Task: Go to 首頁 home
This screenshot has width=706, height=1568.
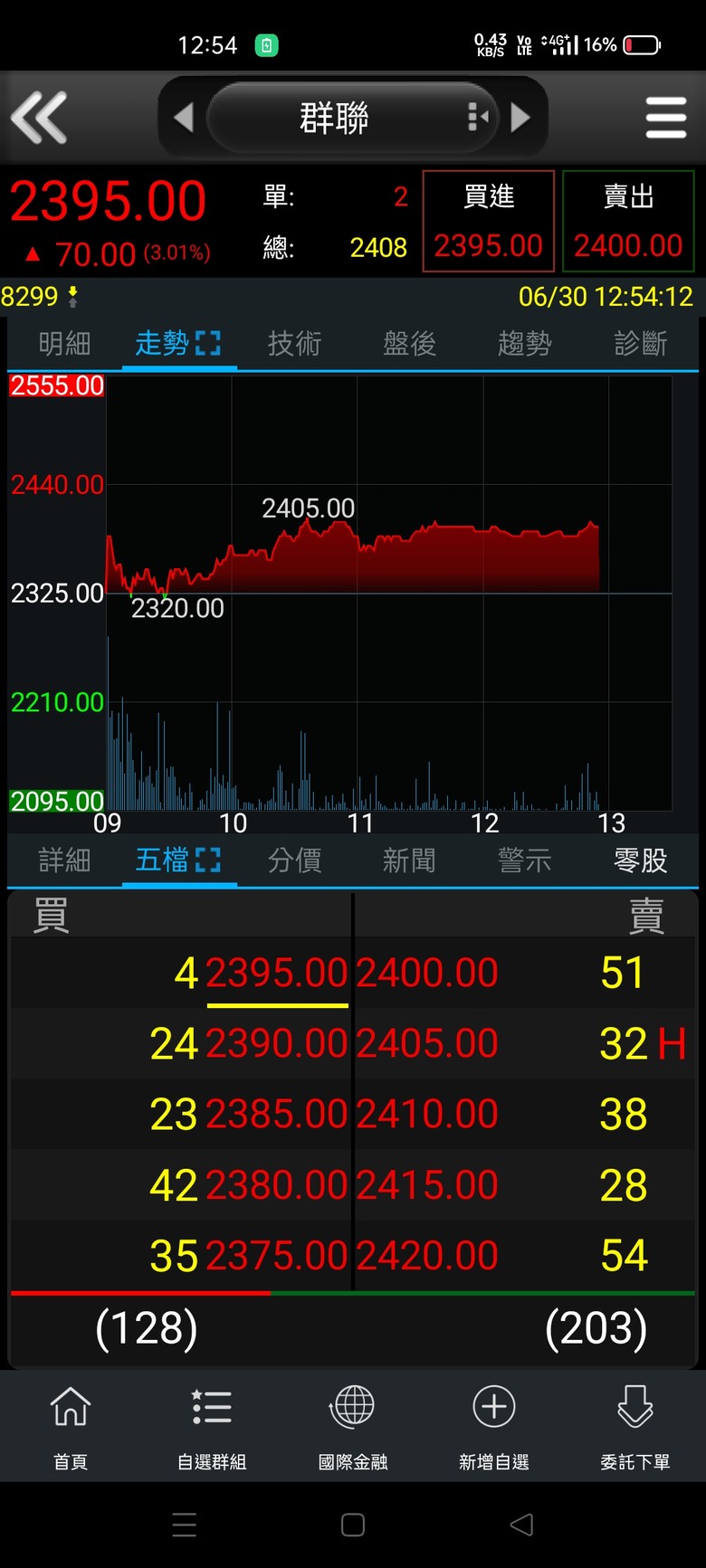Action: (71, 1425)
